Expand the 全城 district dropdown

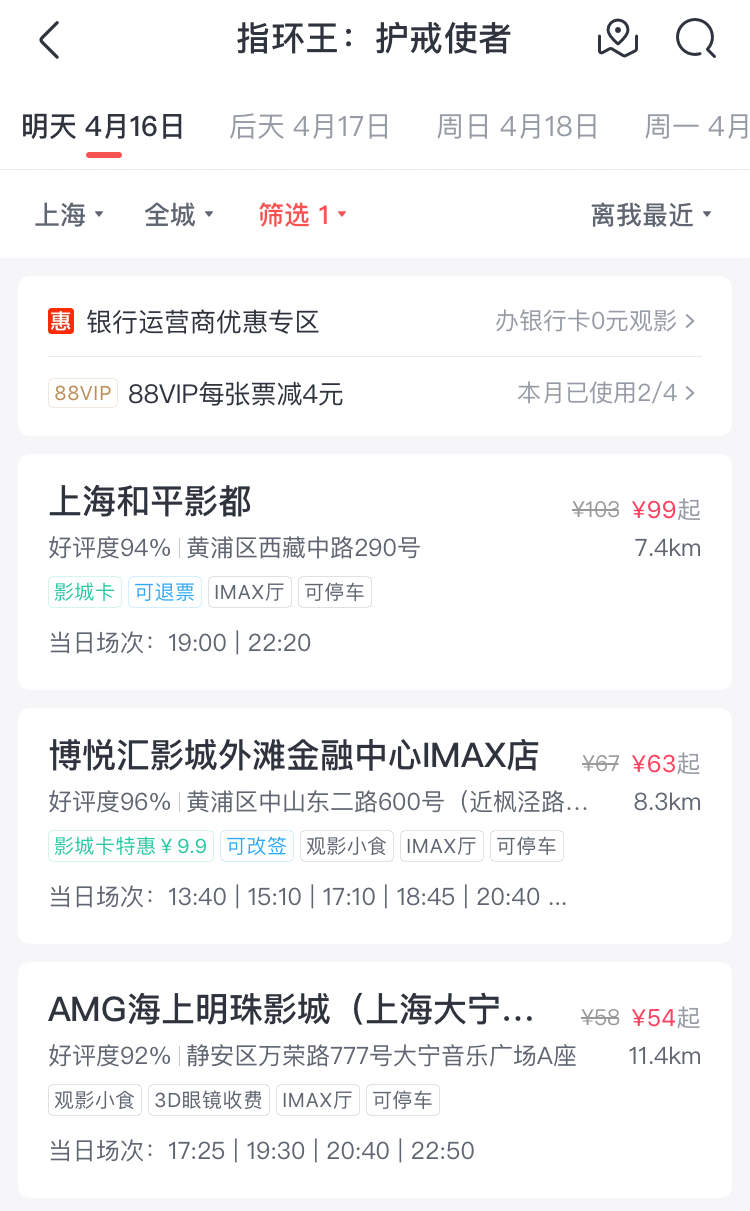pyautogui.click(x=180, y=215)
